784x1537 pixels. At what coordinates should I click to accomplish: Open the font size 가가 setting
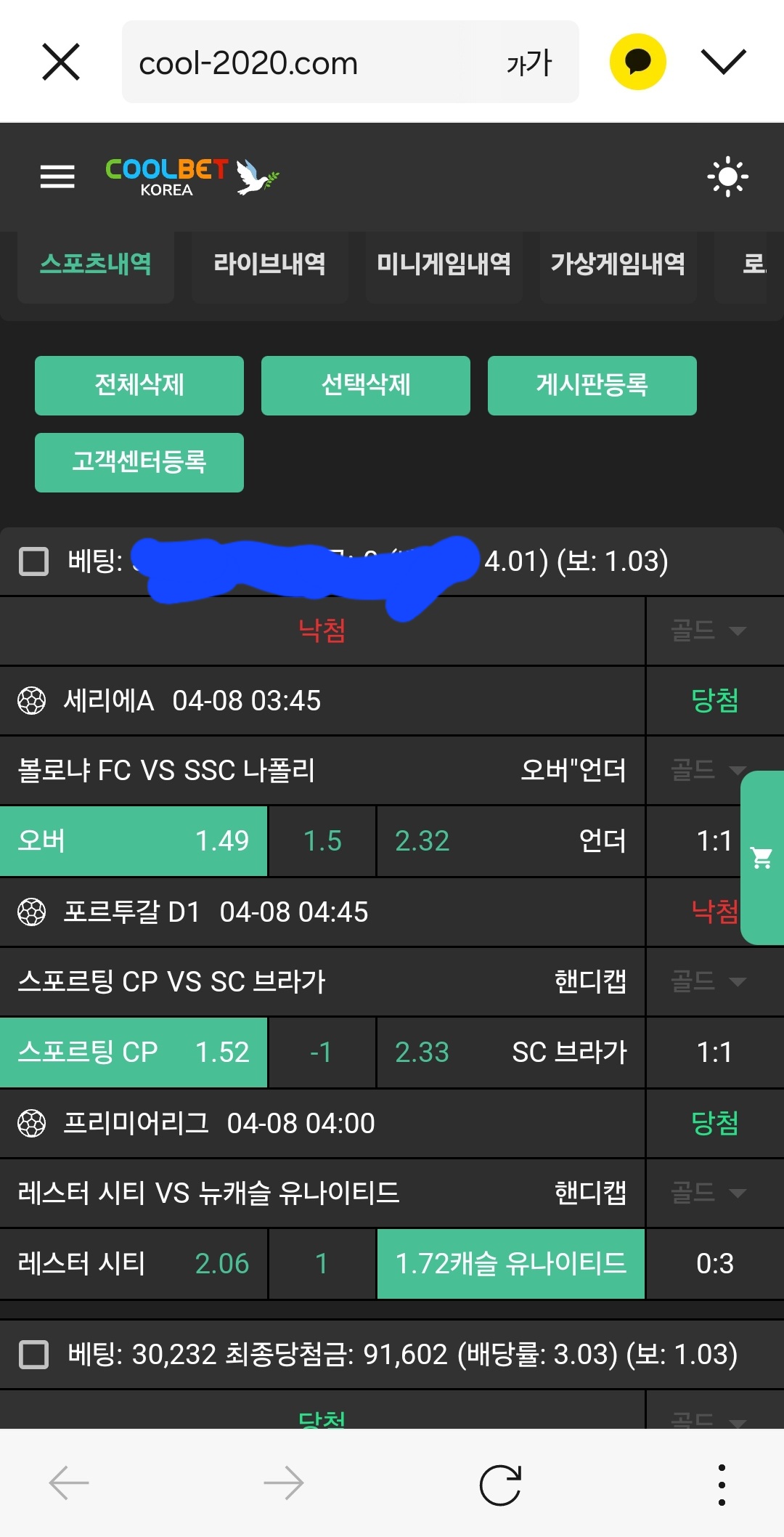pos(529,63)
